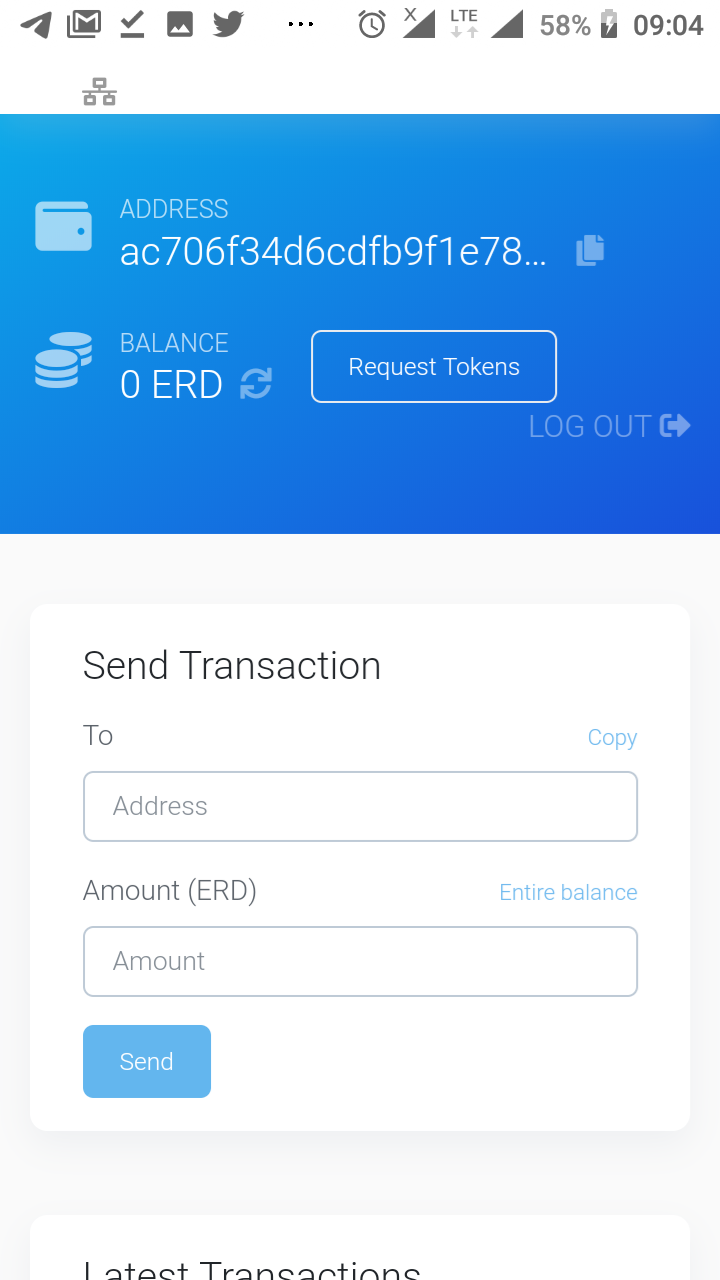
Task: Refresh the ERD balance
Action: [256, 384]
